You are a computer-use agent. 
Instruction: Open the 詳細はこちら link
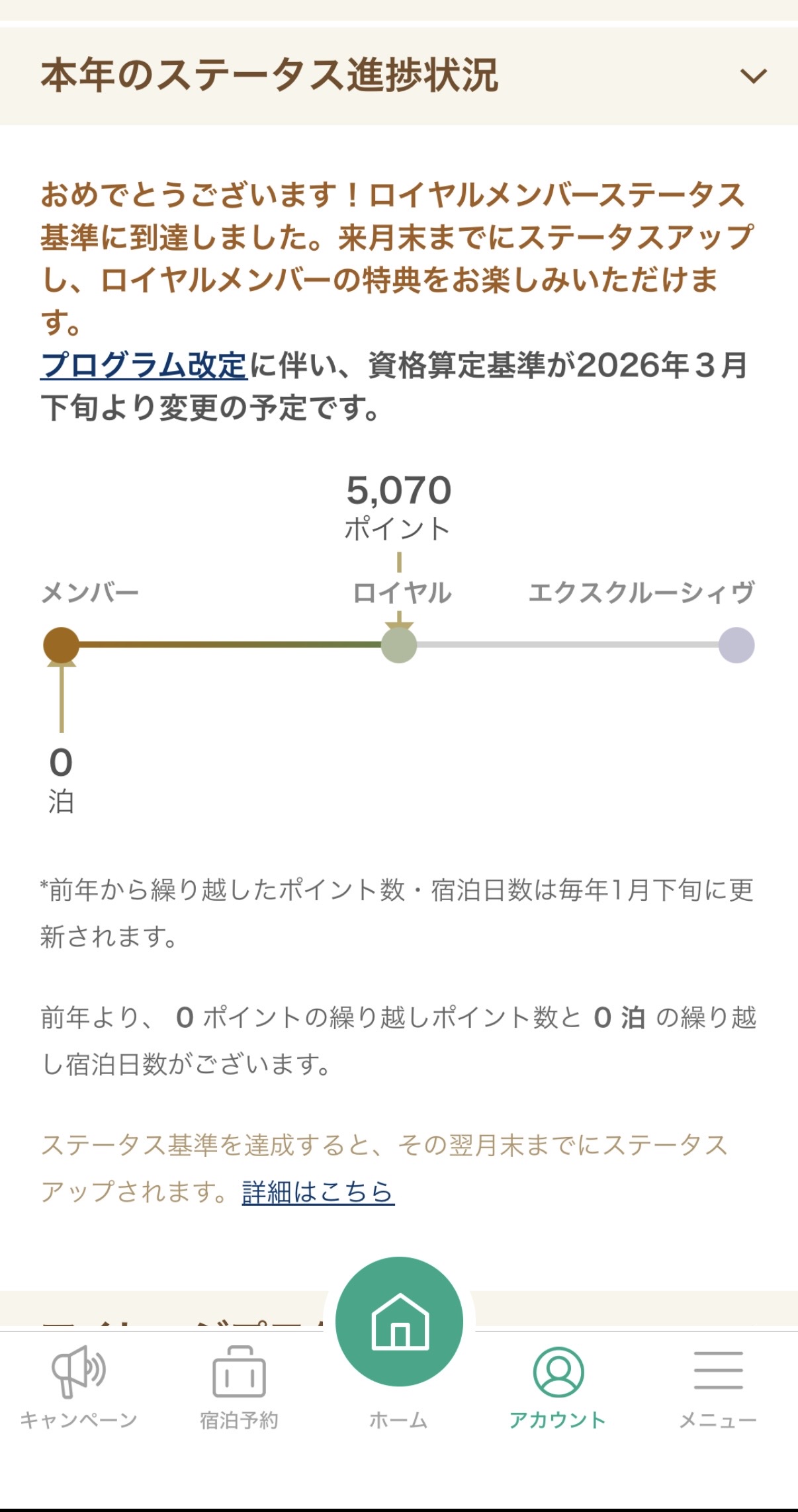pos(318,1193)
